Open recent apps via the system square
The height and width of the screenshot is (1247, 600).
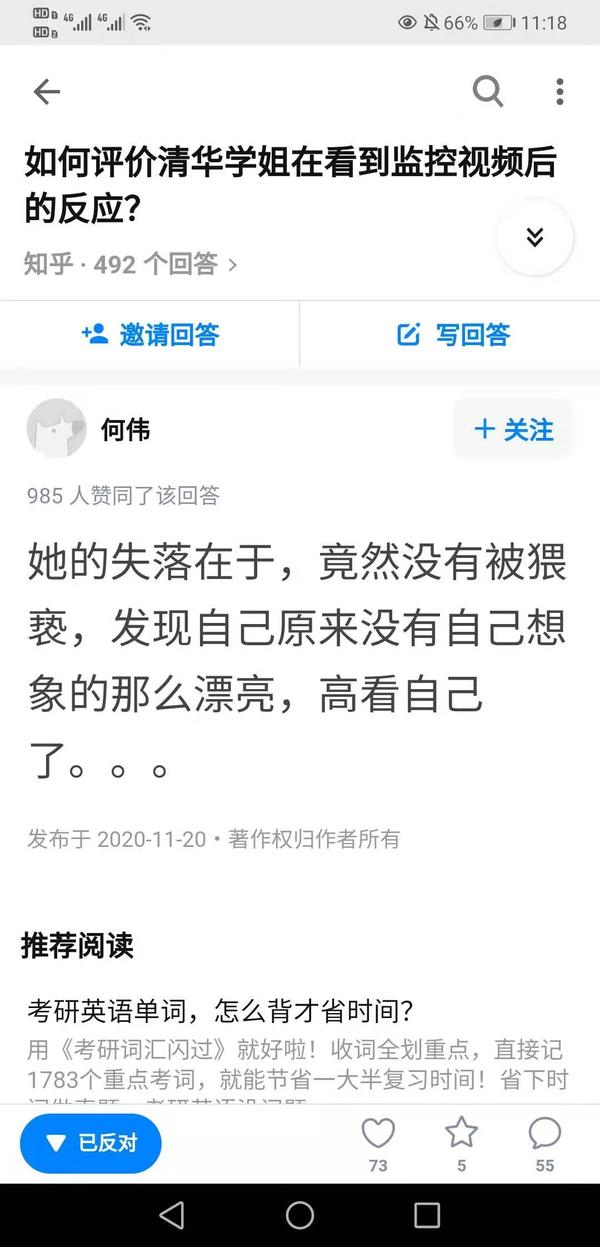pos(427,1215)
